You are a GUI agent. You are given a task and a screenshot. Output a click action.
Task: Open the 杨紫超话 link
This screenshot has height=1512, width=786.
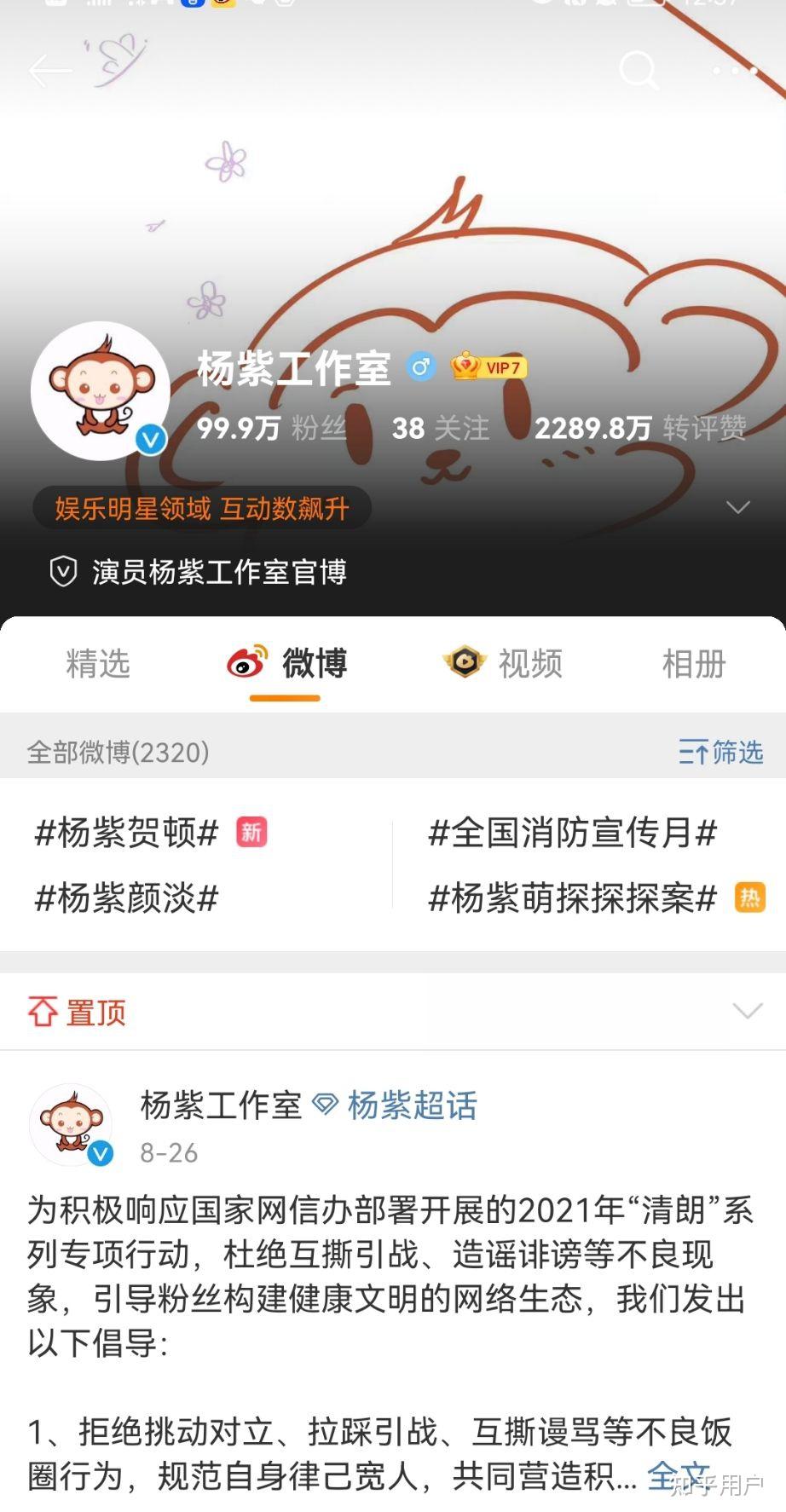412,1105
